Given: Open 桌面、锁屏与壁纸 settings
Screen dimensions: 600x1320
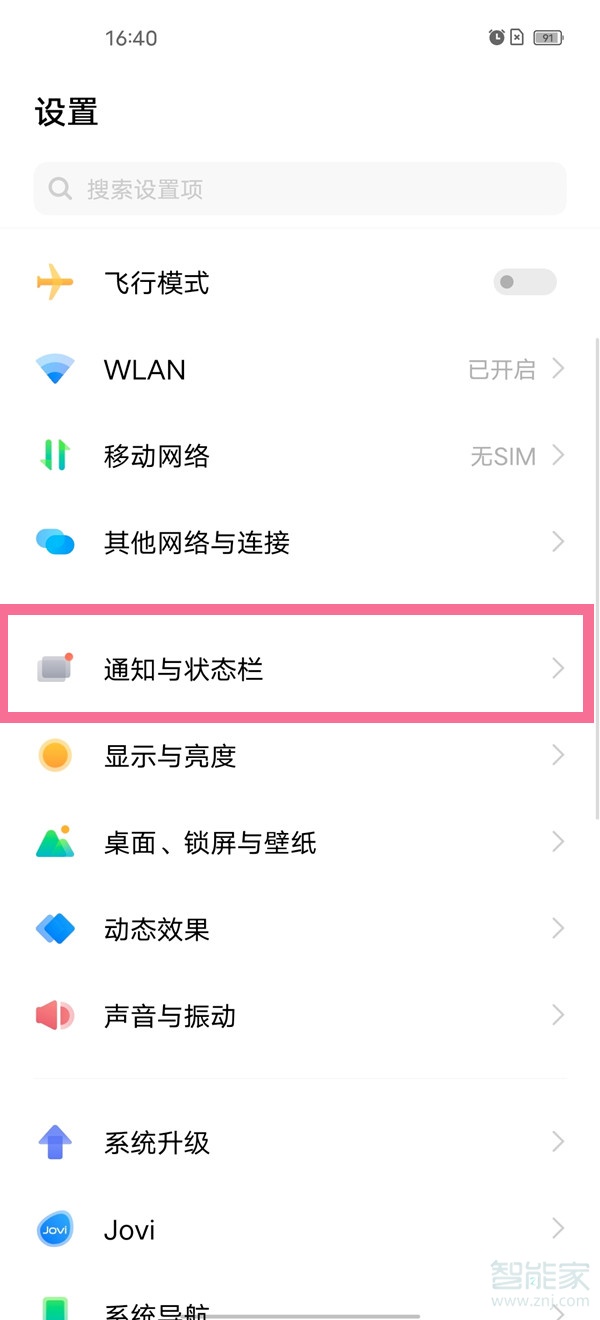Looking at the screenshot, I should [x=300, y=843].
